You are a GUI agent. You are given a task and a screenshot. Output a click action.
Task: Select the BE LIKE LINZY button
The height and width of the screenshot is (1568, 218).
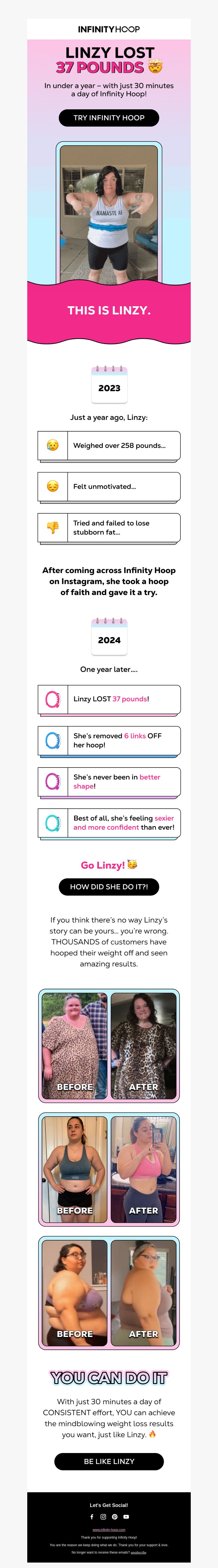pos(109,1461)
